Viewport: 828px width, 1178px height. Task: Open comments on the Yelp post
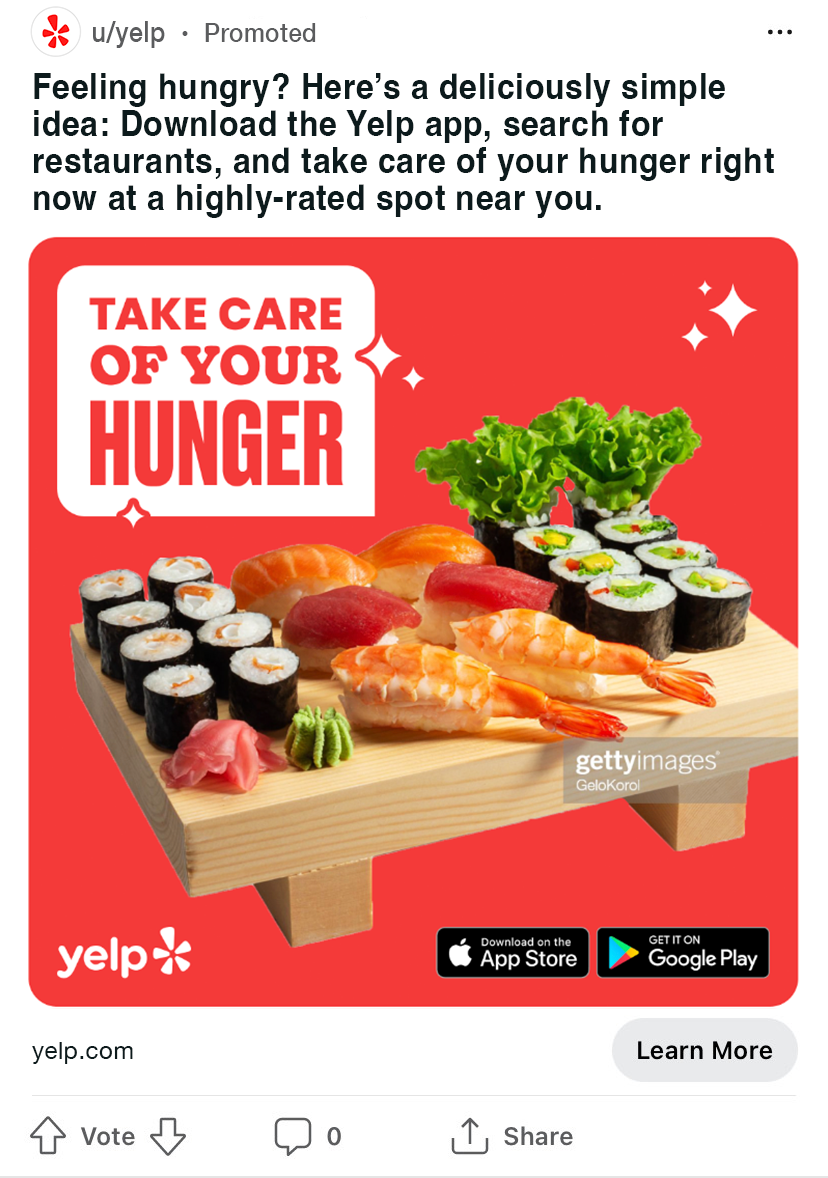(308, 1136)
